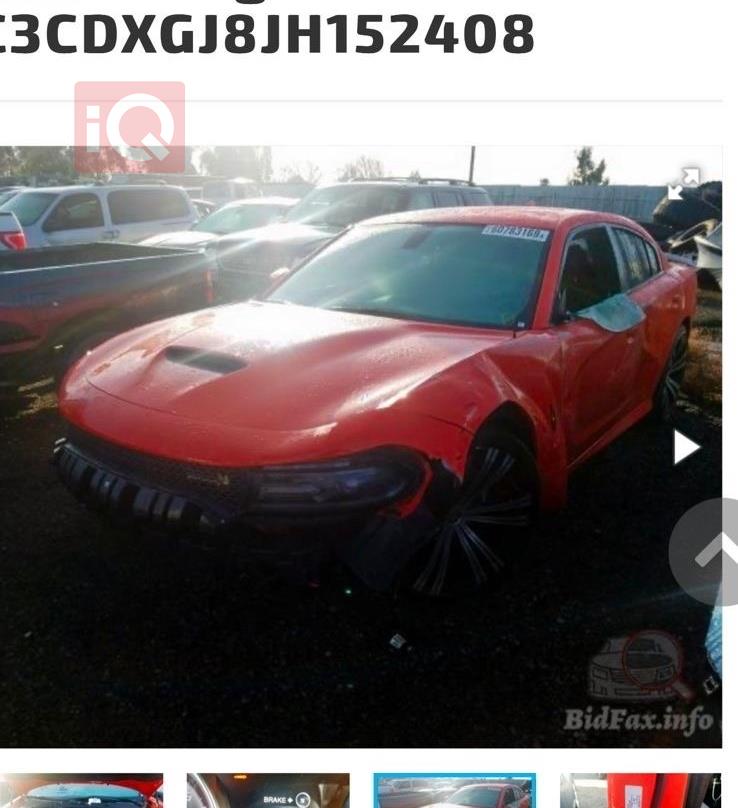Select the open hood thumbnail
This screenshot has height=808, width=738.
tap(81, 791)
